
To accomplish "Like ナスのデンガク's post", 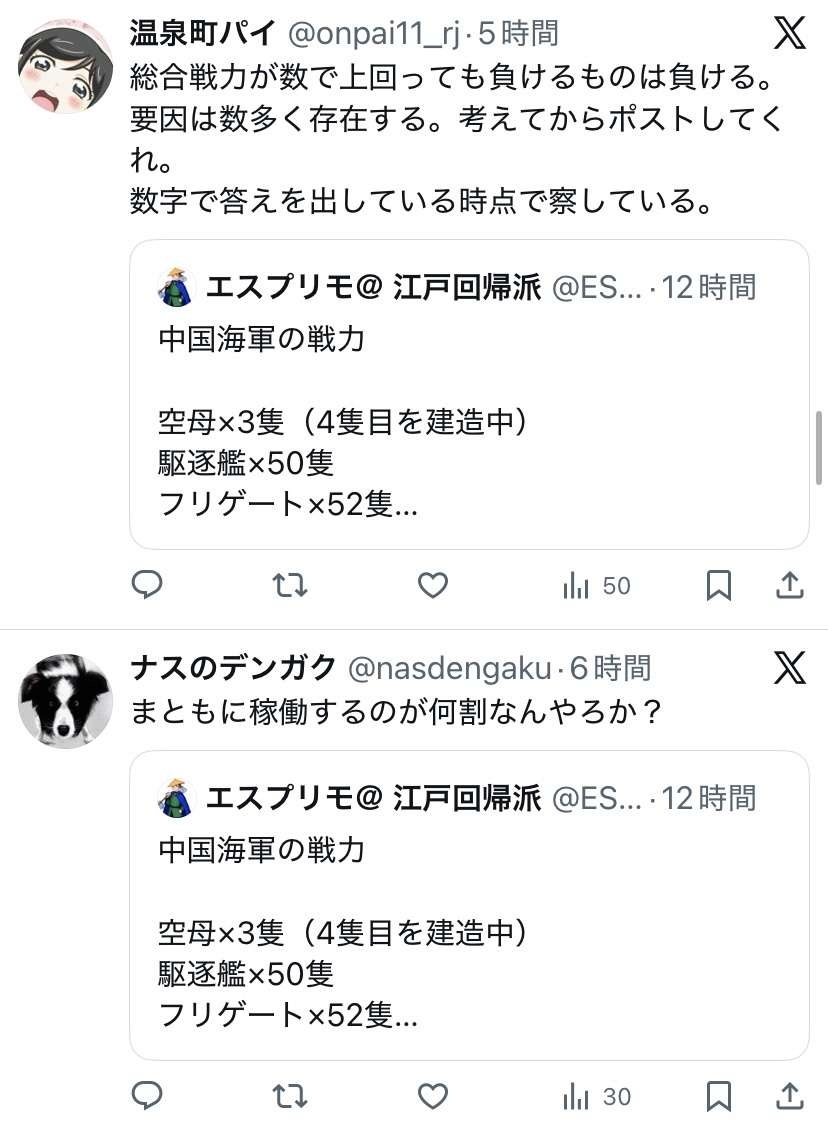I will tap(432, 1097).
